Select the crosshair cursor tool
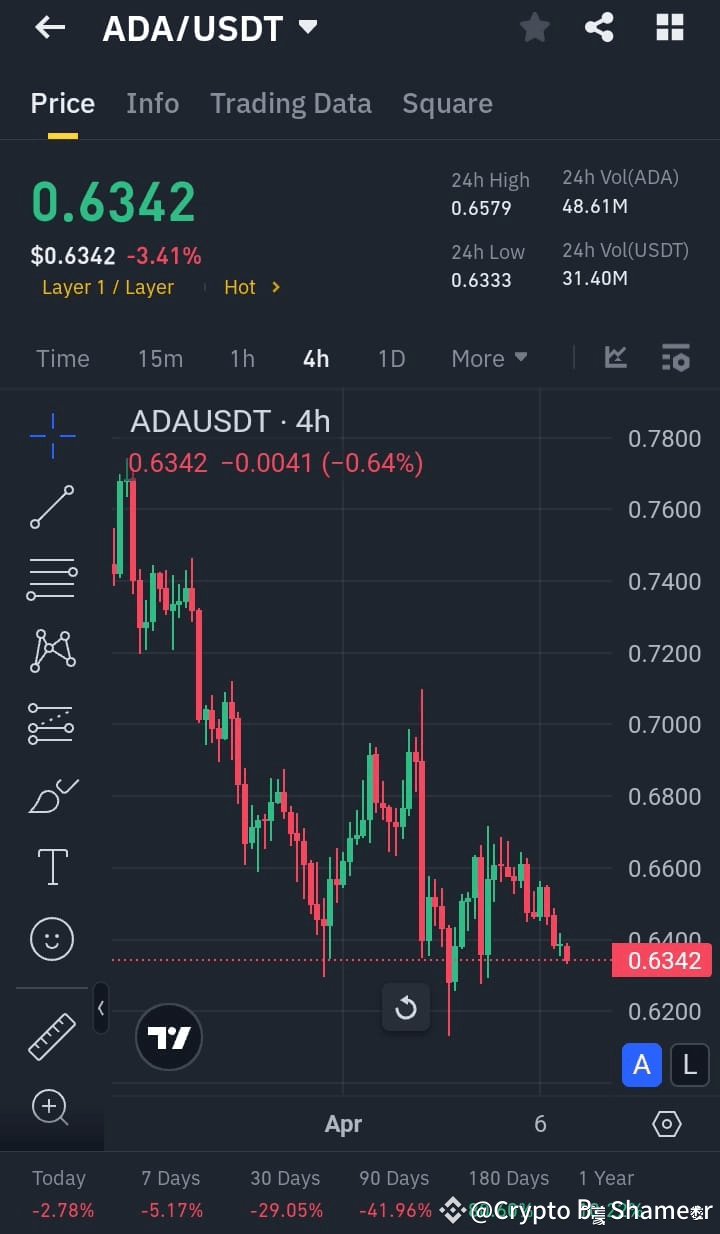This screenshot has height=1234, width=720. pyautogui.click(x=52, y=435)
